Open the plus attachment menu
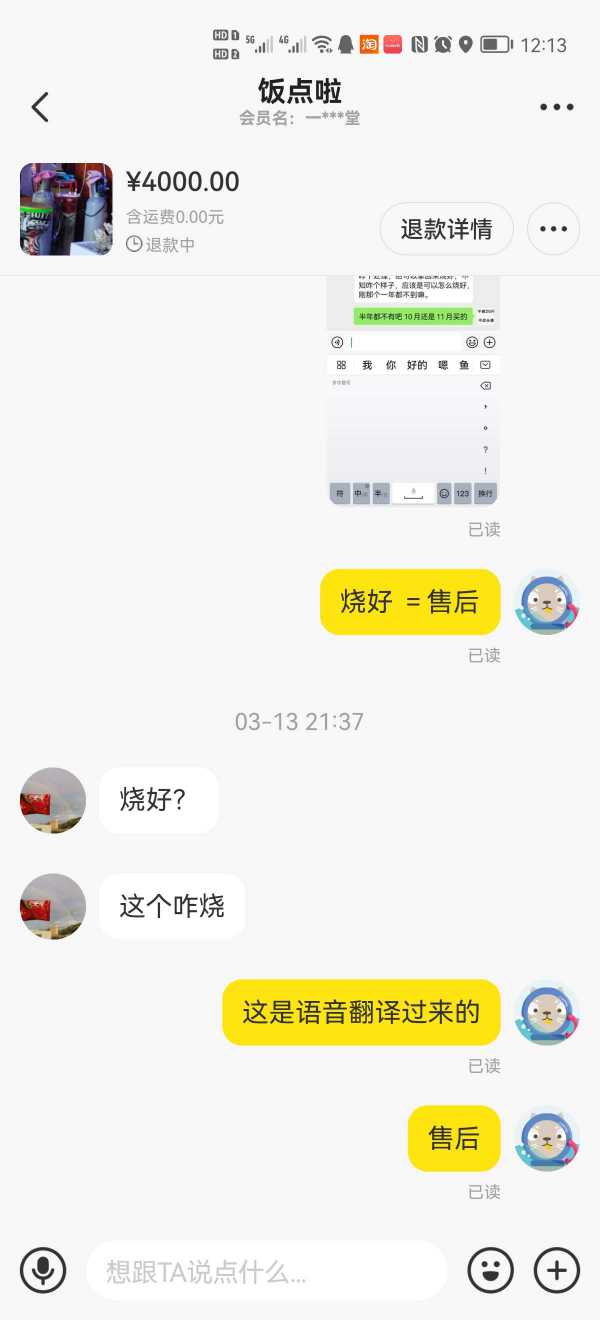 pos(556,1271)
